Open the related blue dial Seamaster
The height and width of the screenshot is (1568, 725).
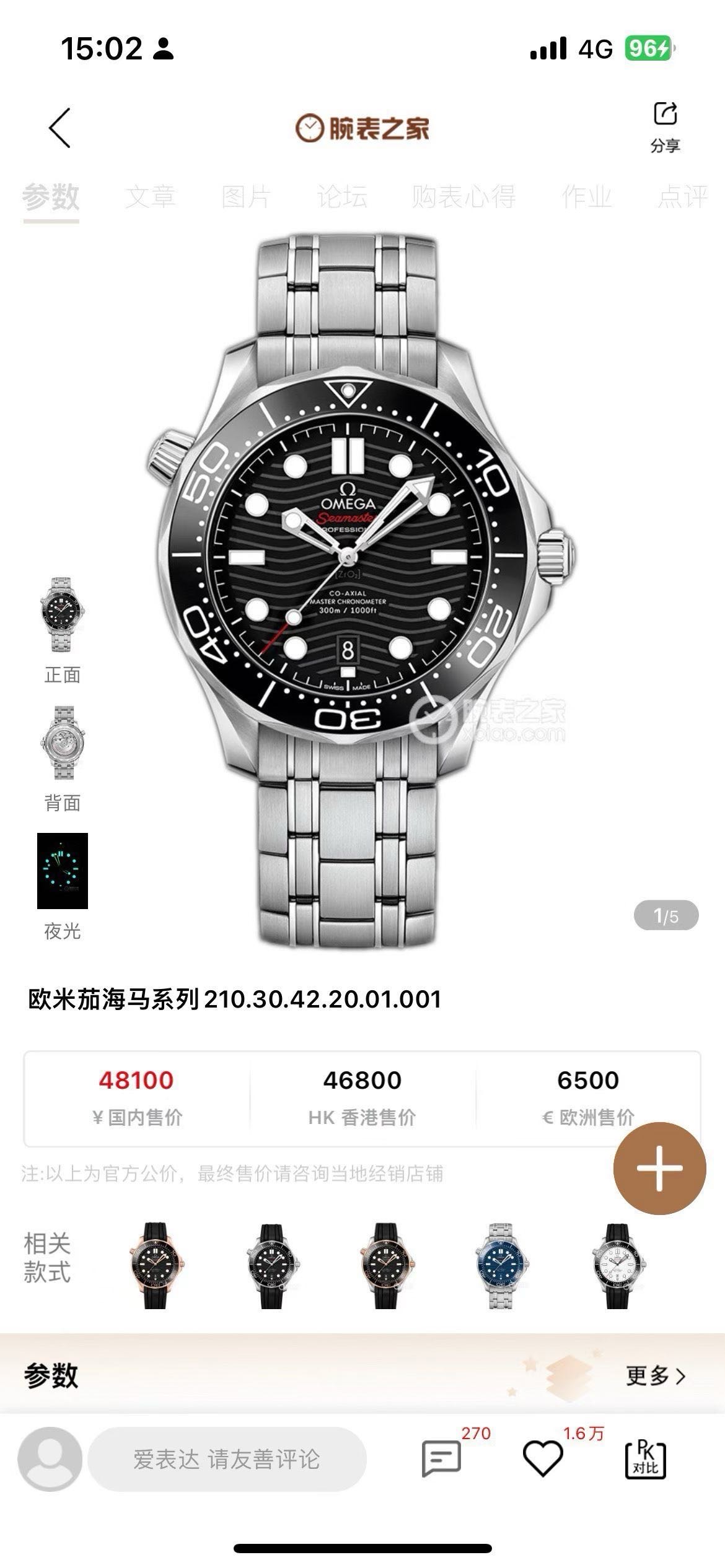[501, 1266]
